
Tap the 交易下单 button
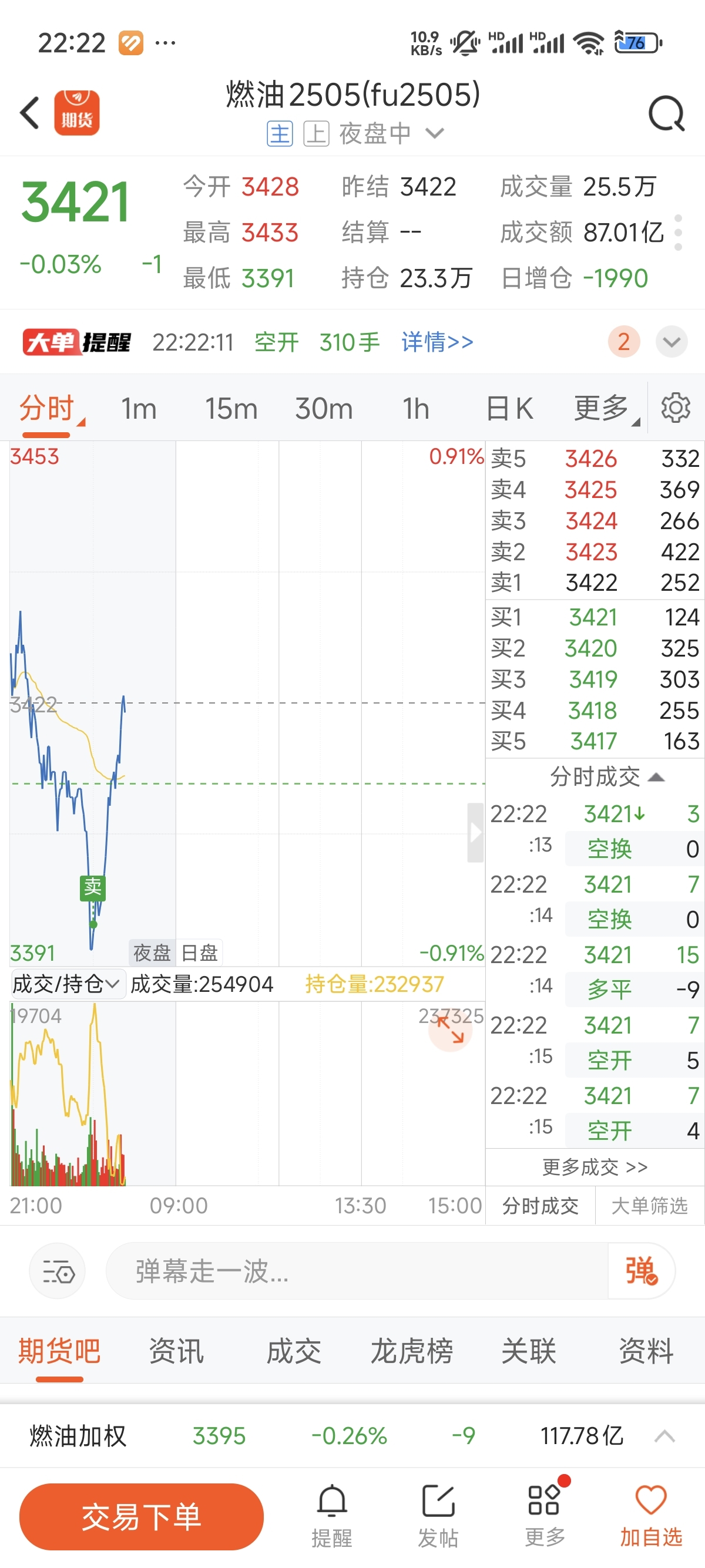point(141,1516)
